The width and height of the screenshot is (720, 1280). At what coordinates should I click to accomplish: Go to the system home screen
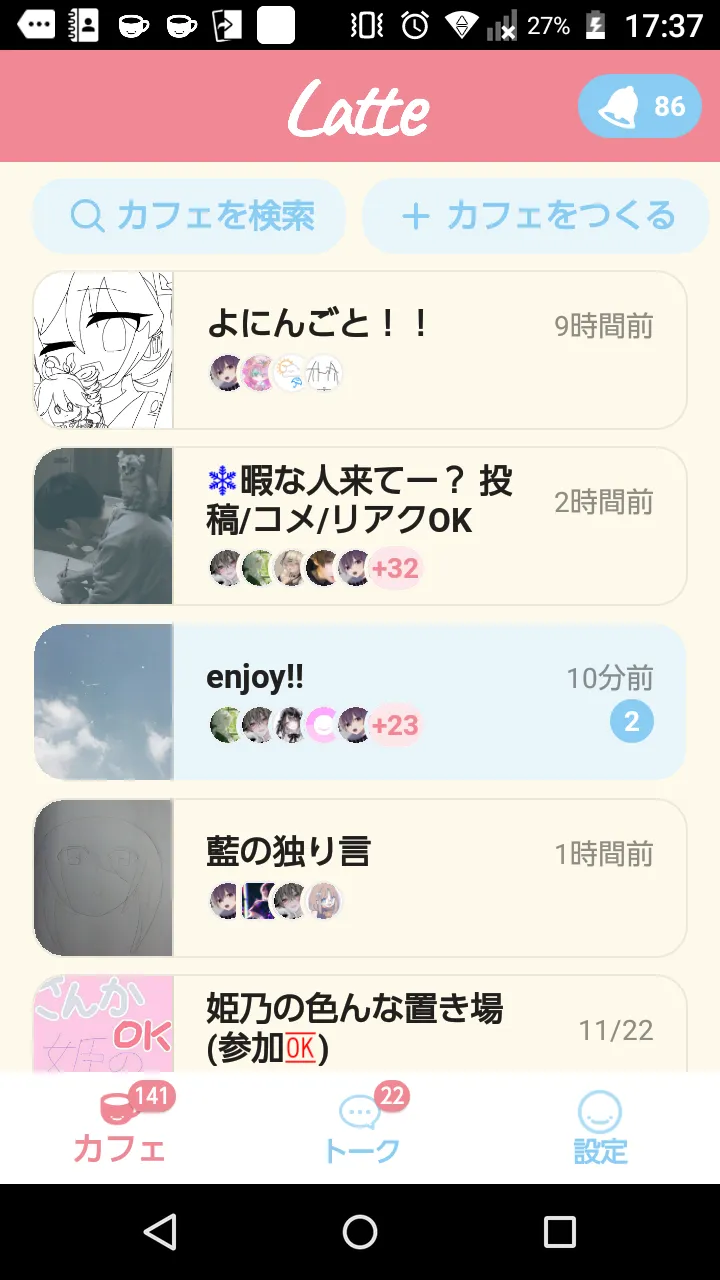pos(360,1232)
